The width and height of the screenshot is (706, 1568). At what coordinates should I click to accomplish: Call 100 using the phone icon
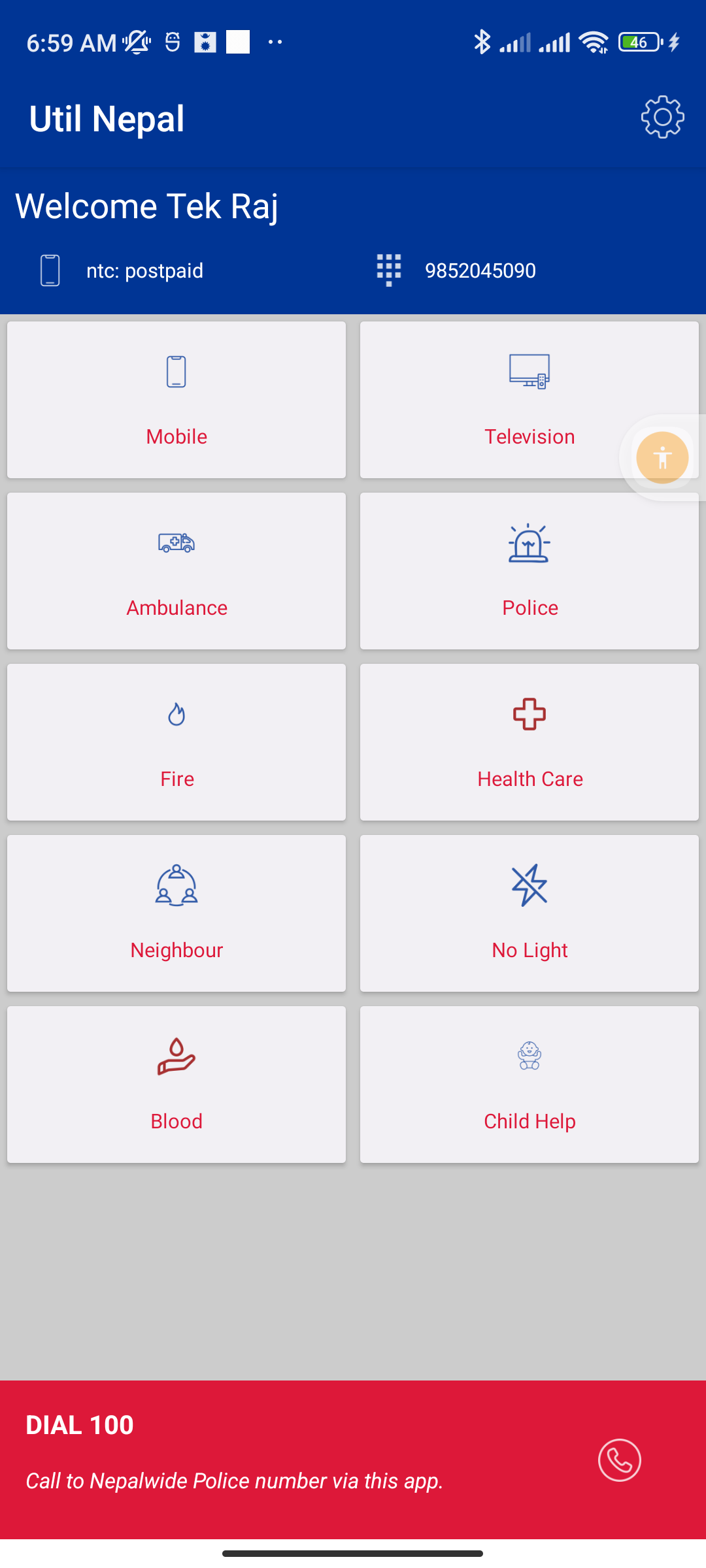tap(619, 1460)
